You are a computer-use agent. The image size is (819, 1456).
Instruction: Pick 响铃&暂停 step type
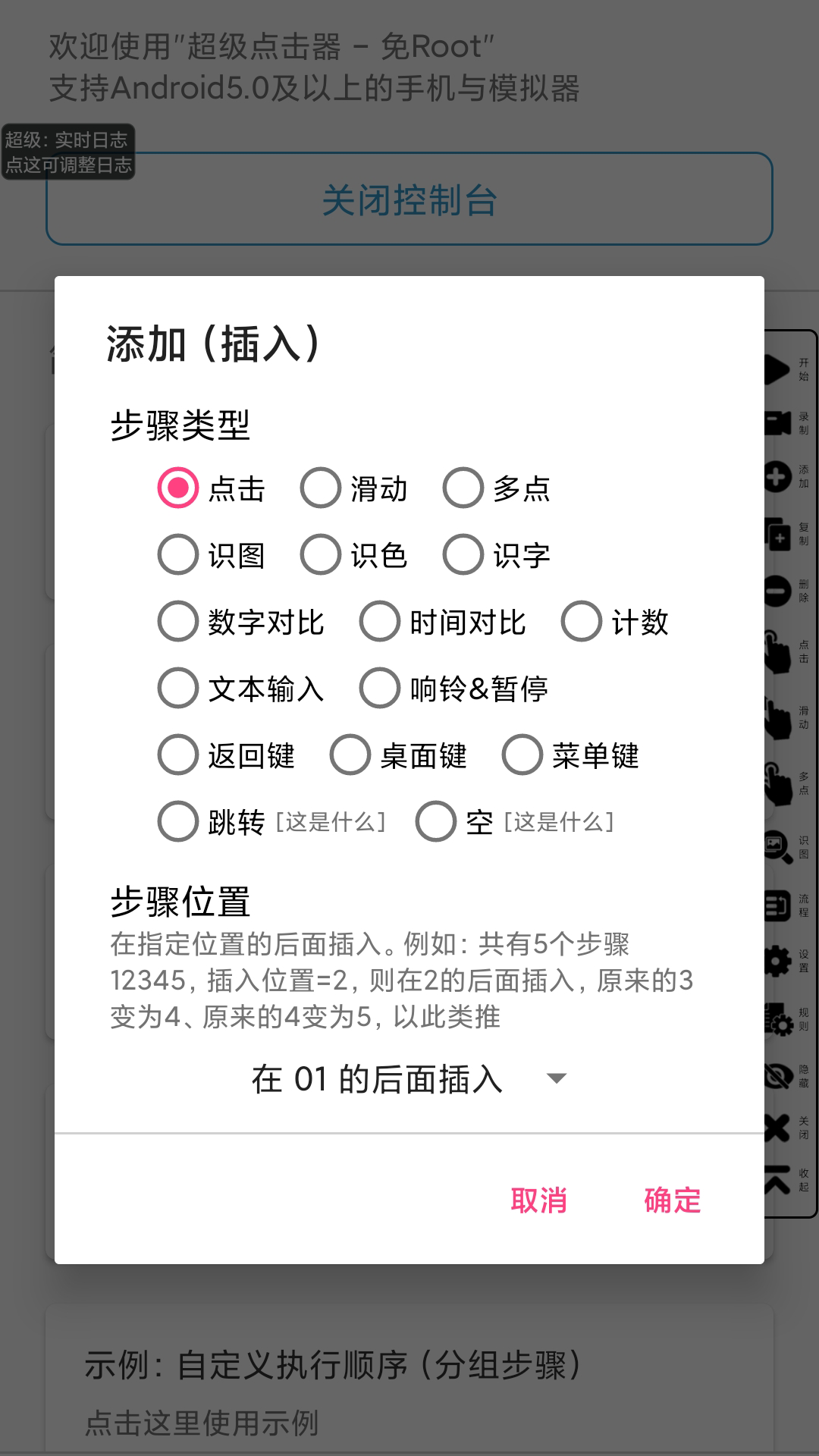pyautogui.click(x=380, y=689)
